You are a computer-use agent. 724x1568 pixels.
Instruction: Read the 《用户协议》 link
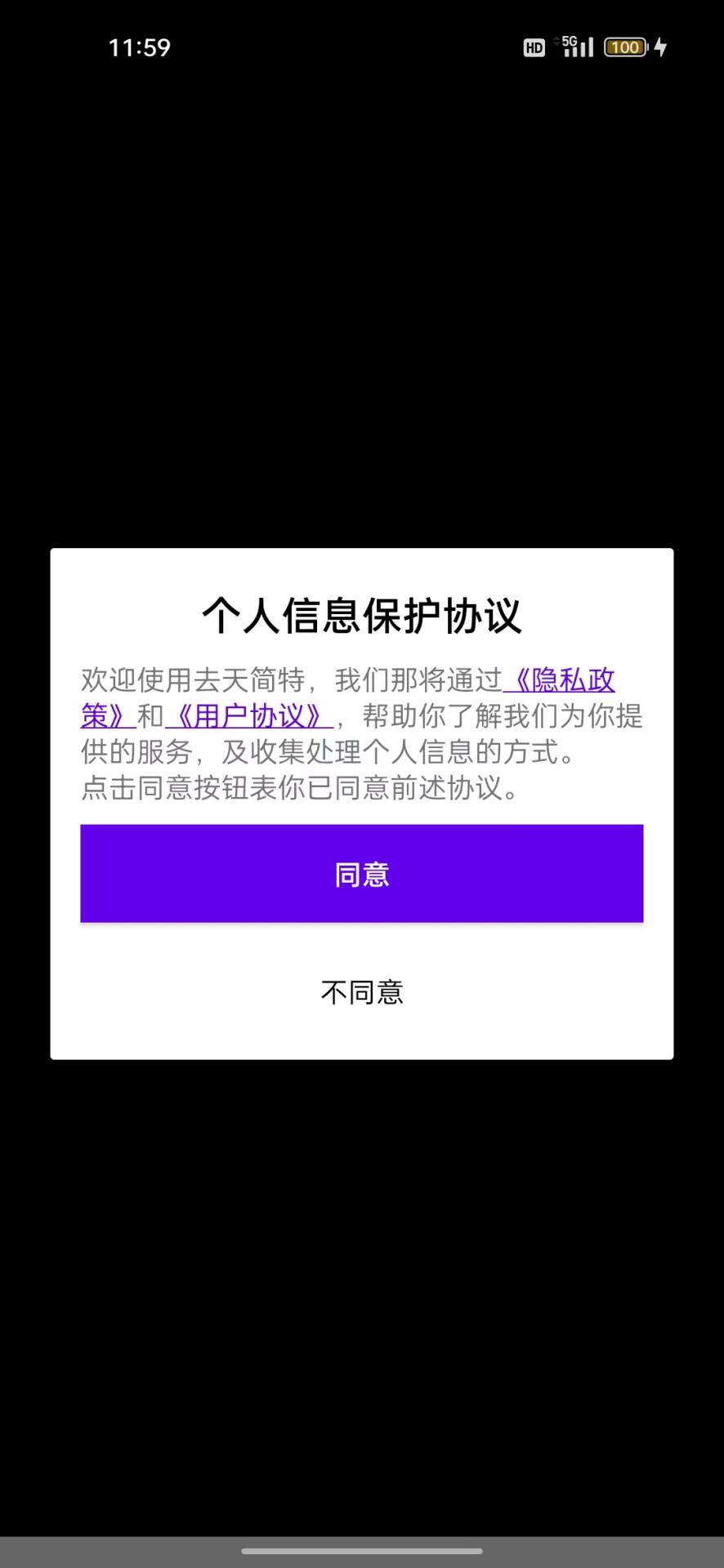(249, 716)
